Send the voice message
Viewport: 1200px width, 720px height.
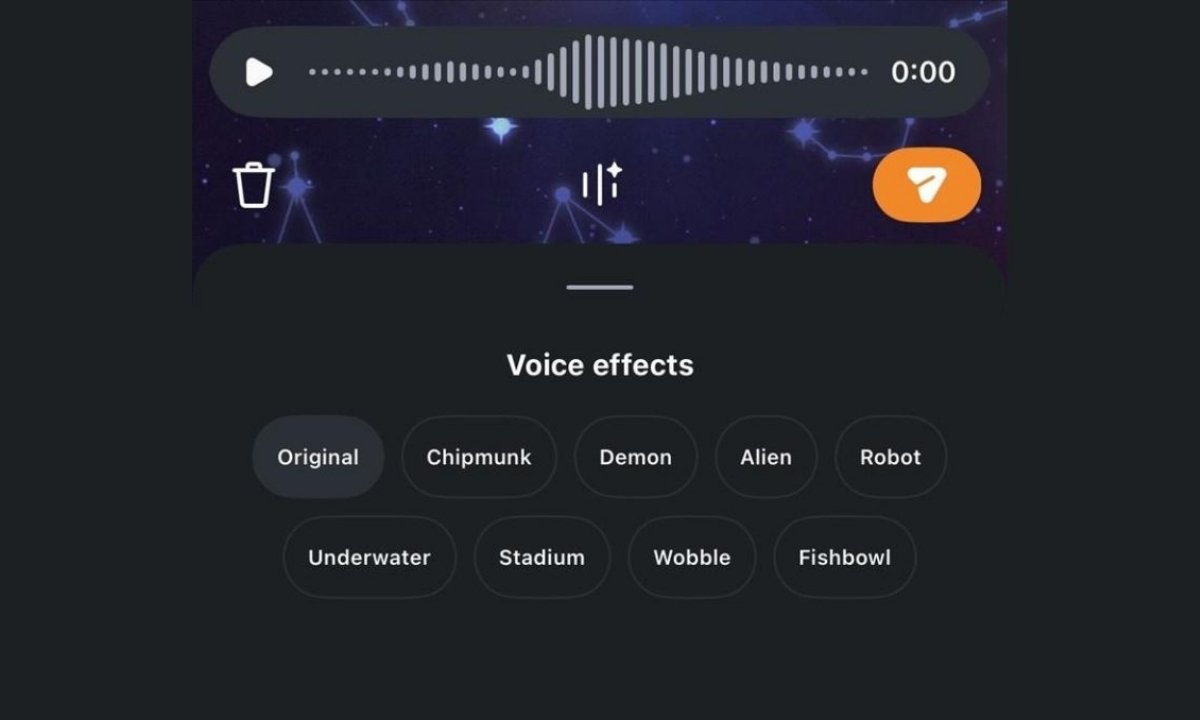[926, 185]
